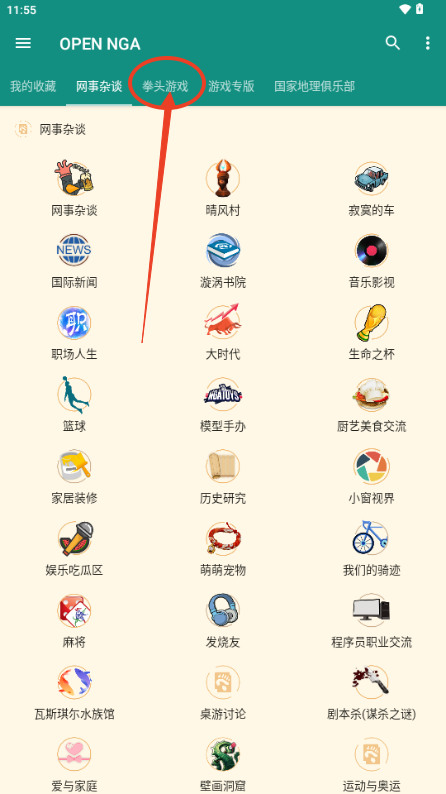Open the 程序员职业交流 board
This screenshot has height=794, width=446.
(371, 620)
